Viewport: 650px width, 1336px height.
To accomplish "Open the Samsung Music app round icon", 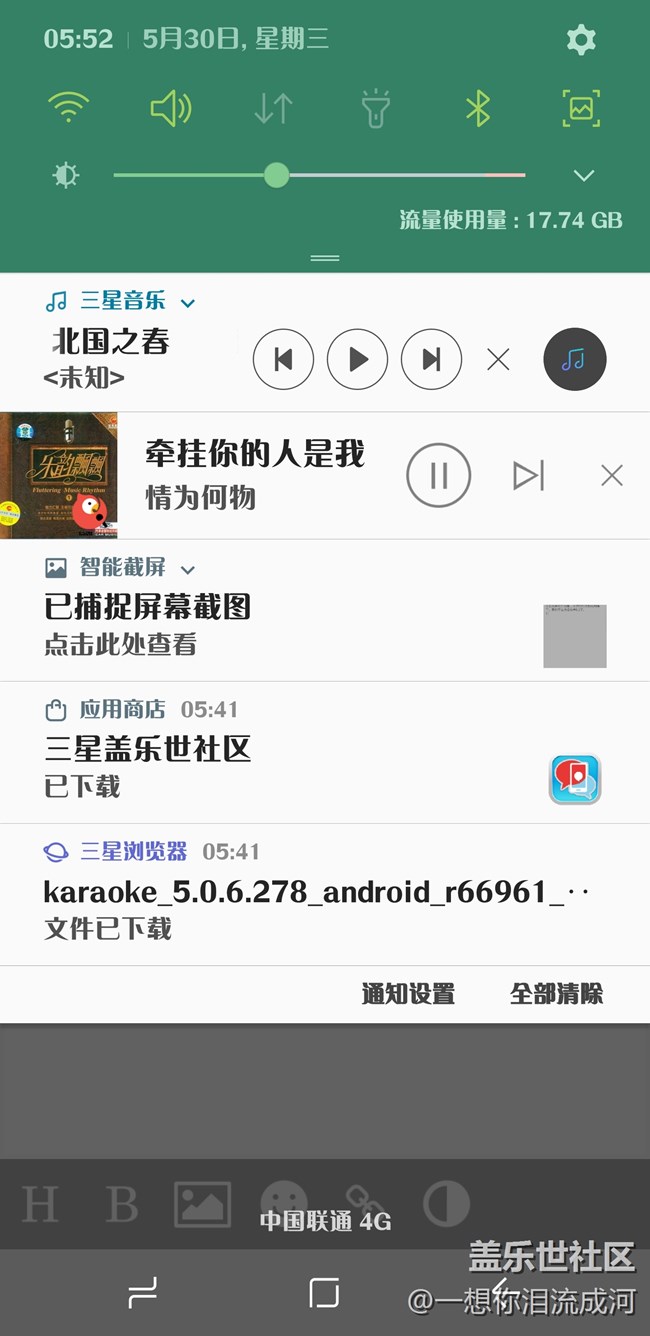I will click(x=574, y=359).
